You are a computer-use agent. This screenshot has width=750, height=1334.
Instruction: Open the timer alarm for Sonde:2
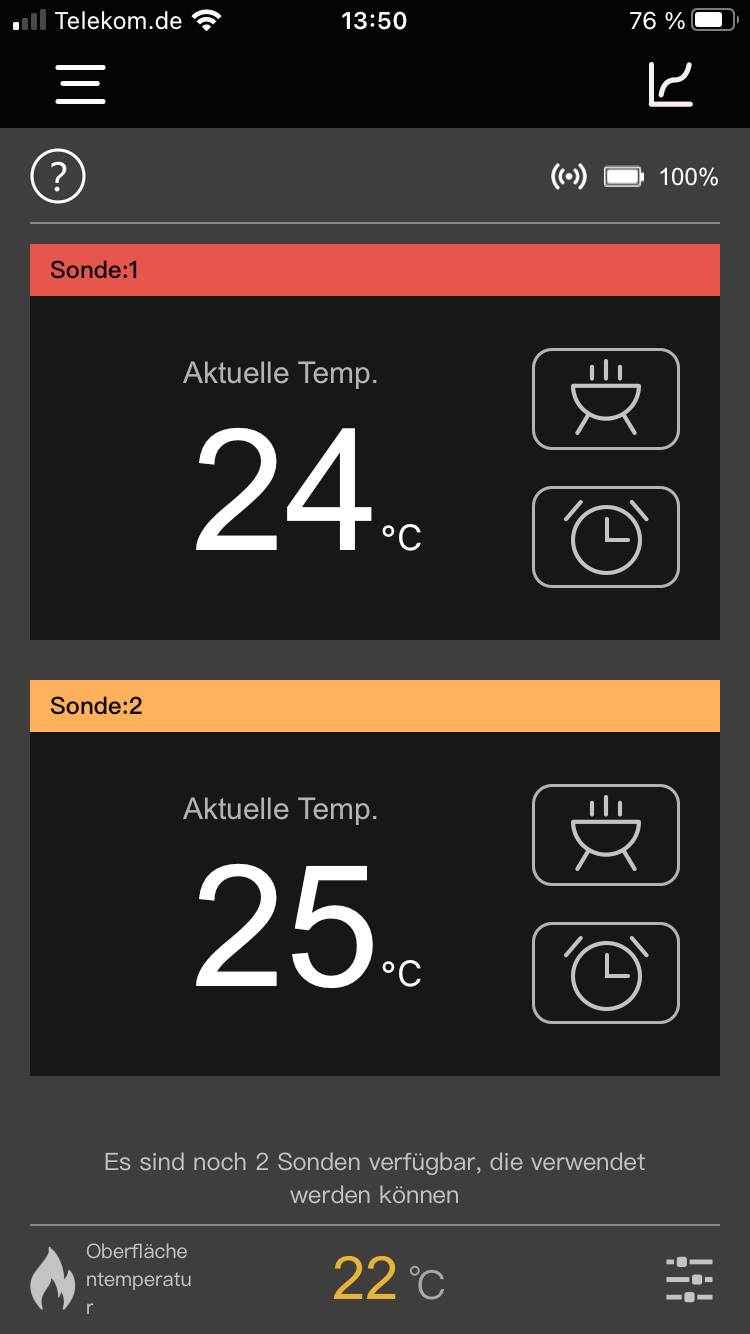(x=605, y=973)
